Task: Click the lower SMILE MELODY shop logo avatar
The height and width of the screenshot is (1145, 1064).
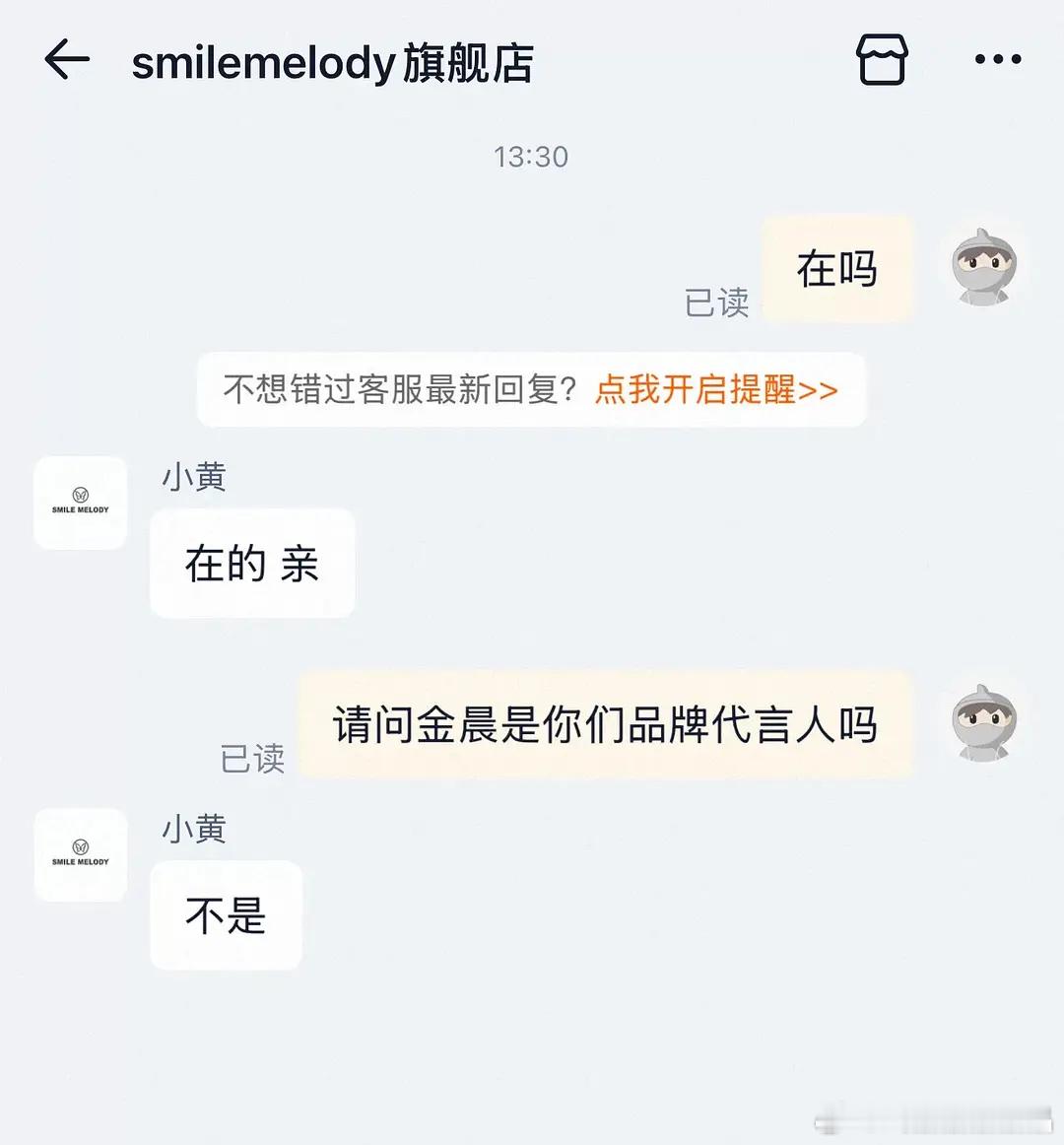Action: (80, 855)
